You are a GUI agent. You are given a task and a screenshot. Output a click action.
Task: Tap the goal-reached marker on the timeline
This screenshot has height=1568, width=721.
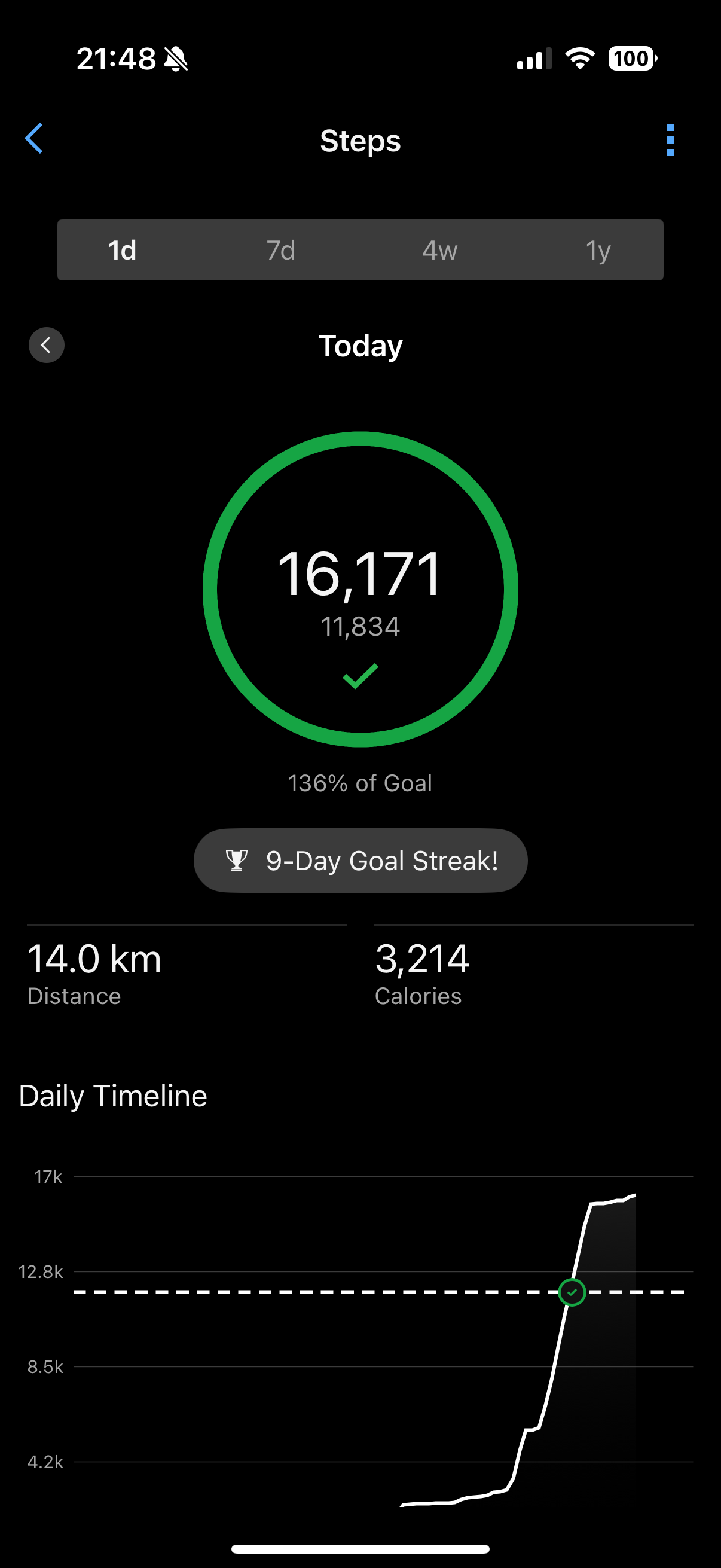pos(572,1292)
